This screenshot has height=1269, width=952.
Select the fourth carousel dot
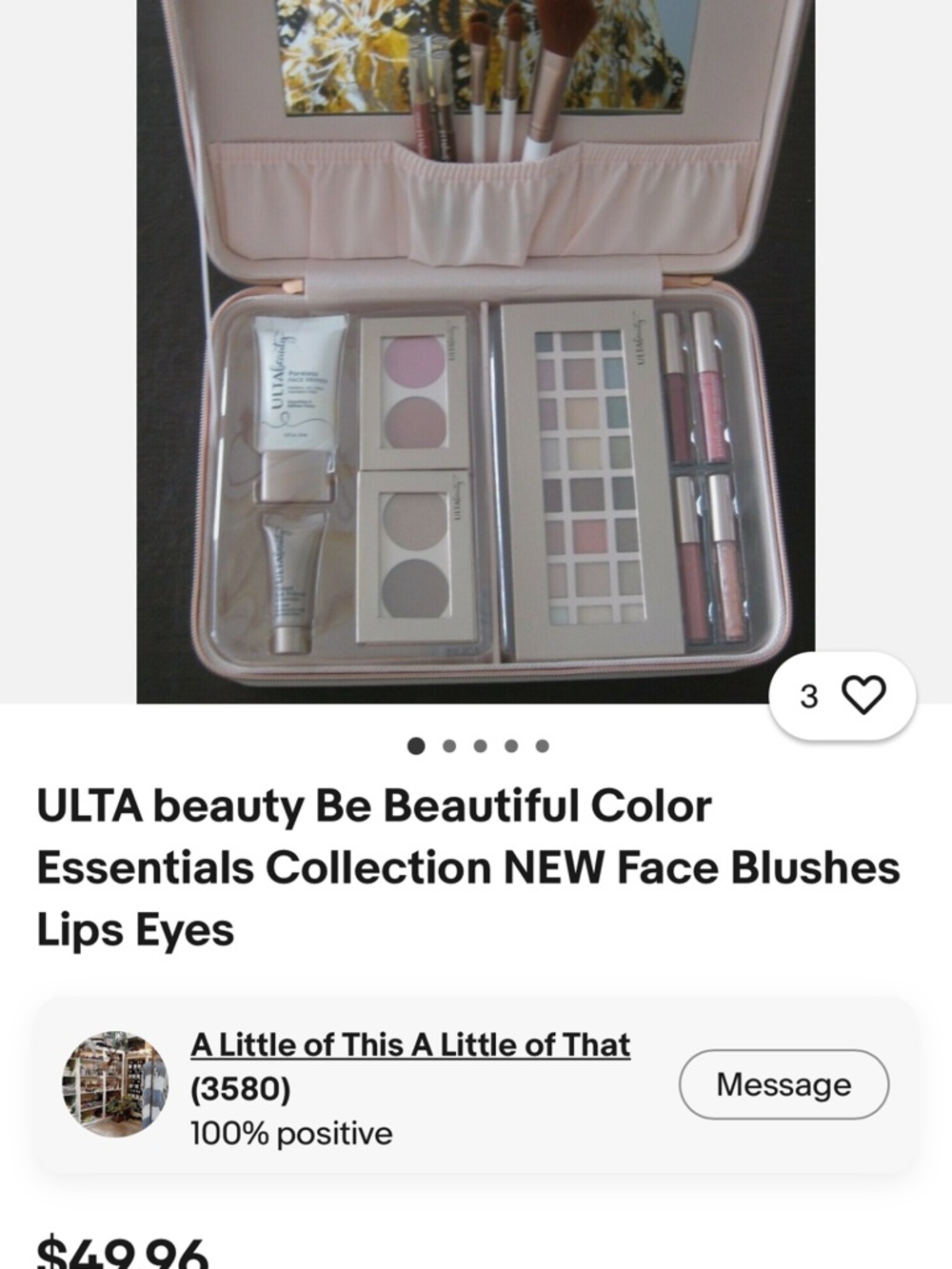pos(510,748)
